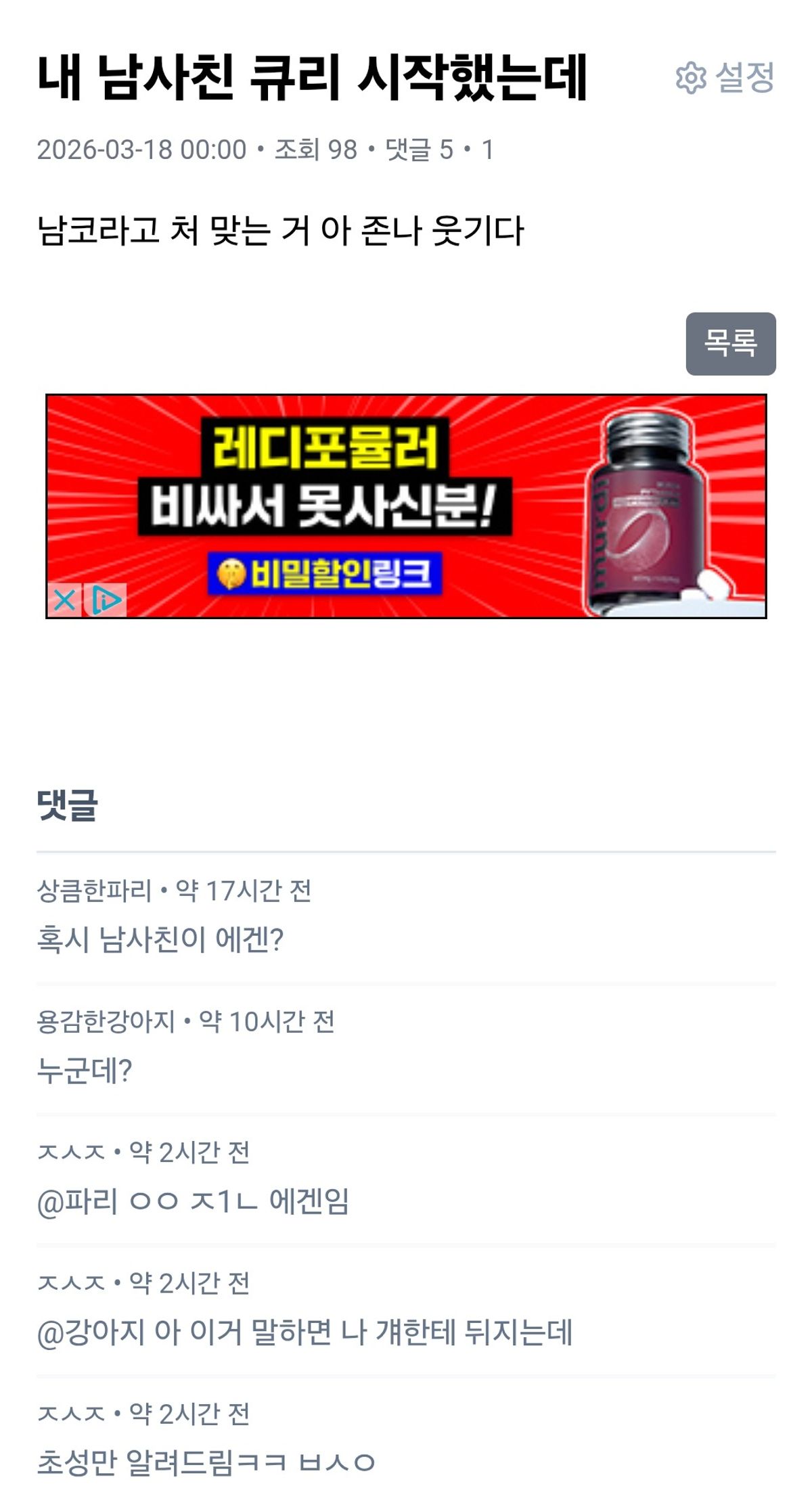812x1503 pixels.
Task: Open the AdChoices info icon
Action: coord(106,600)
